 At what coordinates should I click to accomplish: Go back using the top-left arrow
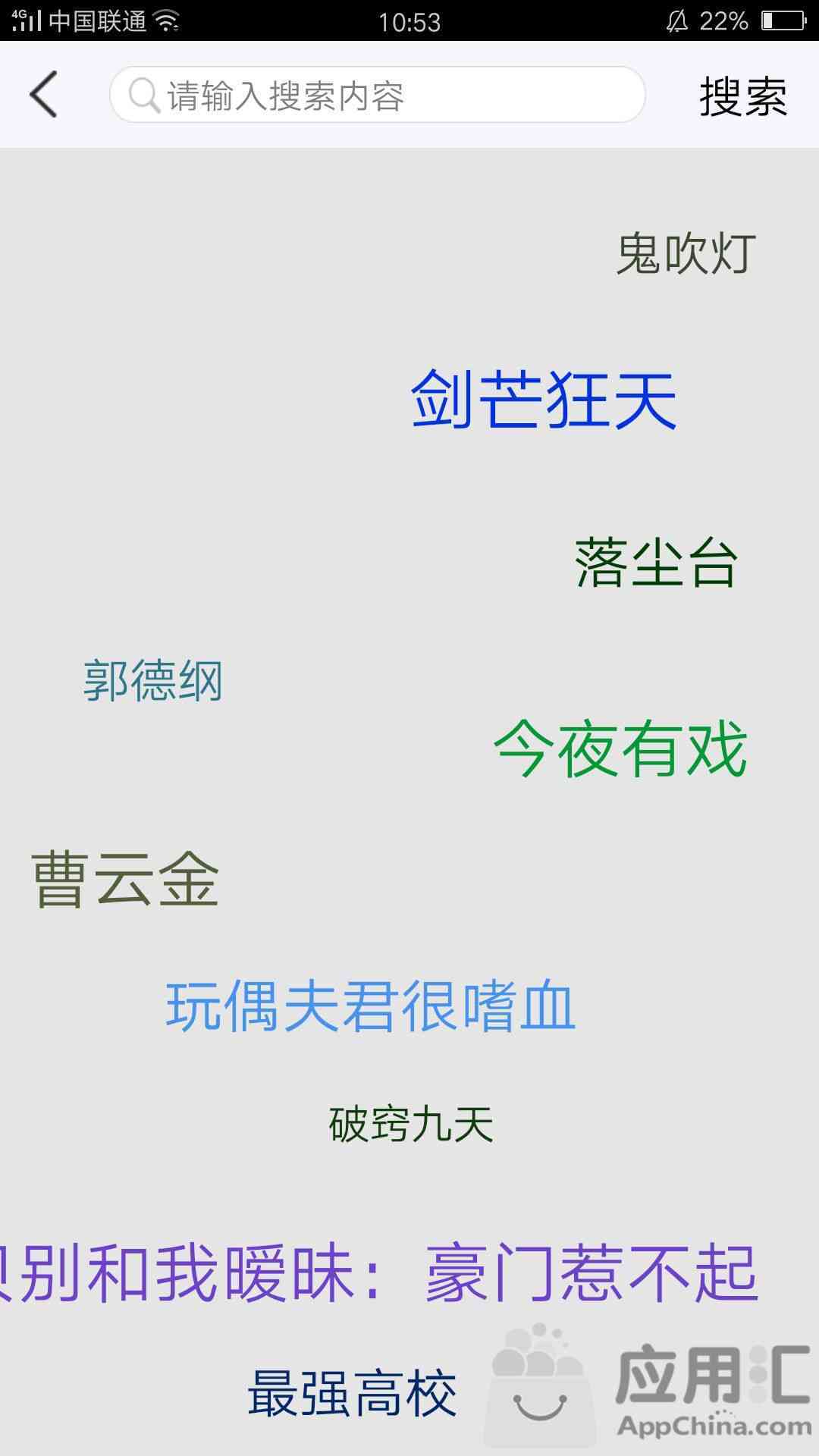point(43,95)
